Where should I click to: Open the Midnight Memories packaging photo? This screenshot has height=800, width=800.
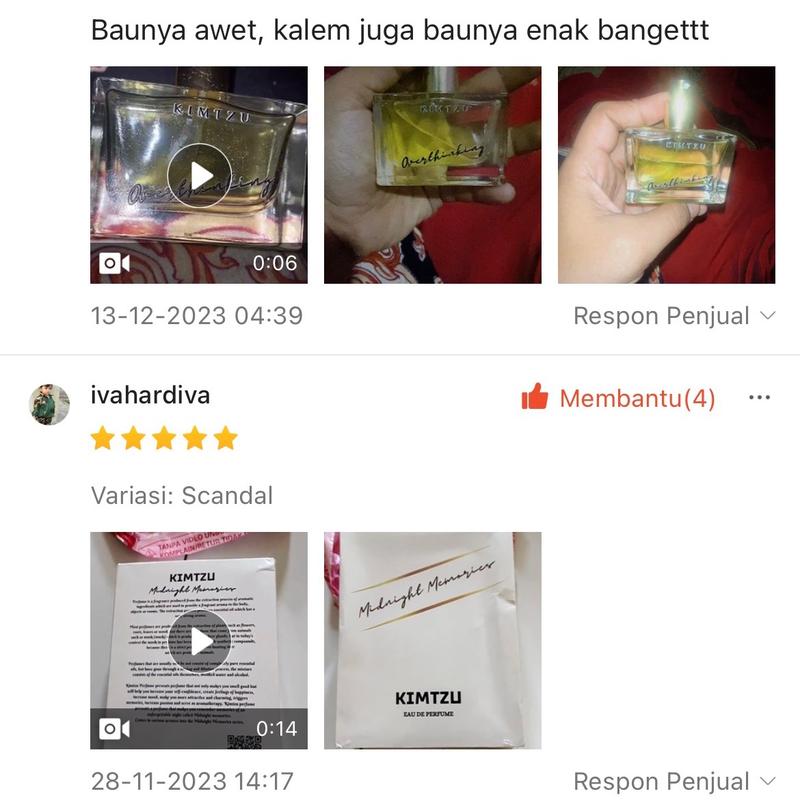point(432,641)
